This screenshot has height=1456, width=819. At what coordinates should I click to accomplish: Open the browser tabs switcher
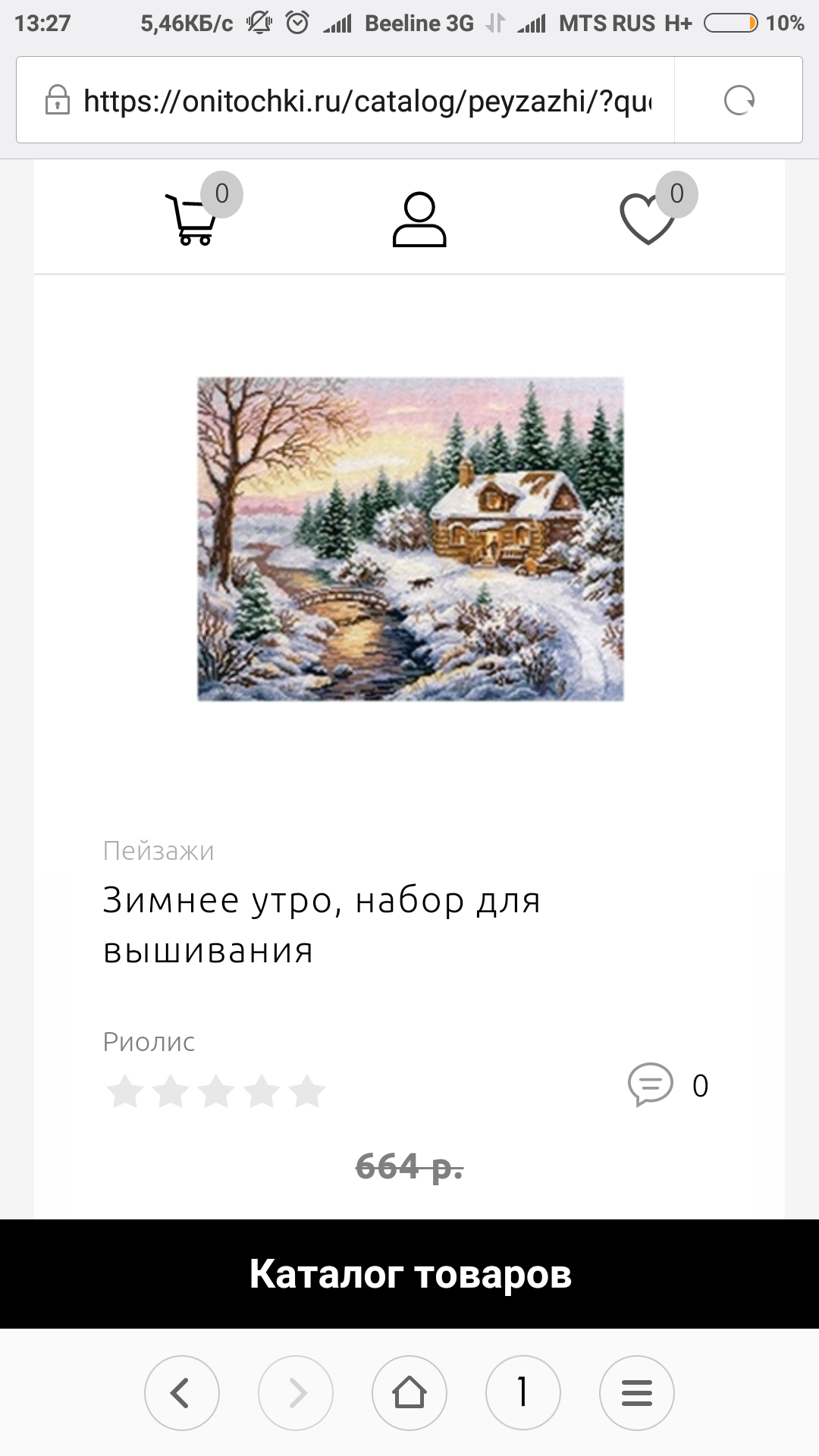[522, 1393]
